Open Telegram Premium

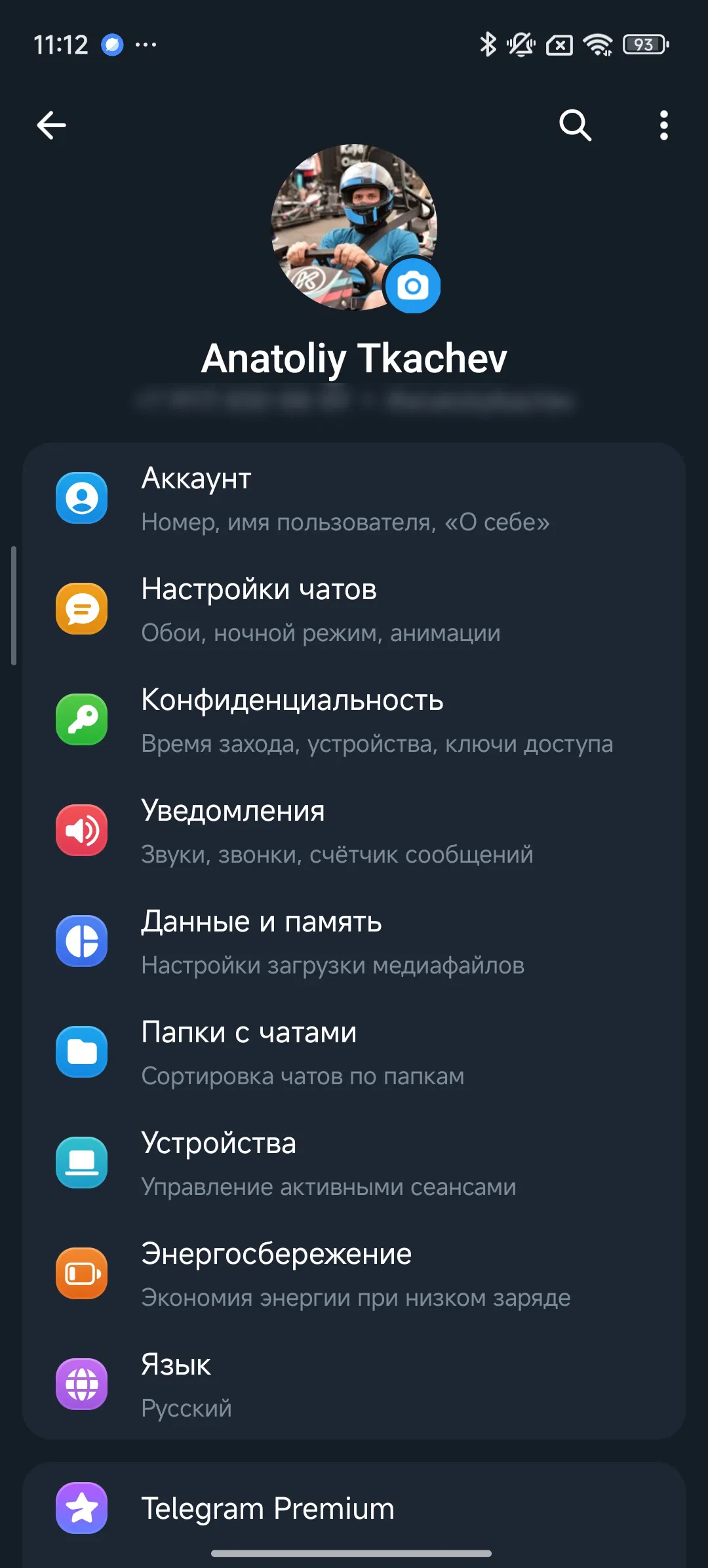354,1508
